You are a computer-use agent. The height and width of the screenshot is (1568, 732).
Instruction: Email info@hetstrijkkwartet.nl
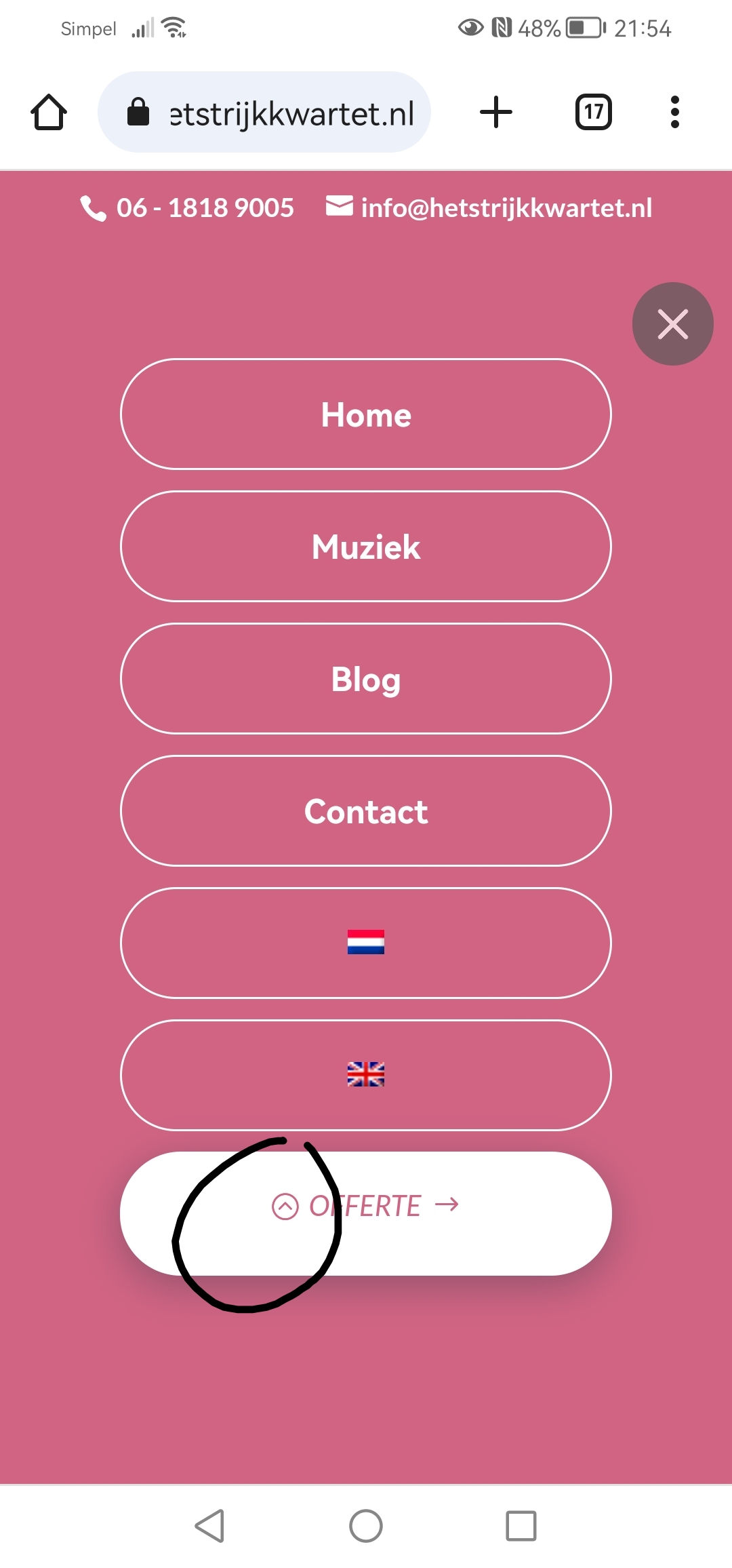(x=489, y=208)
